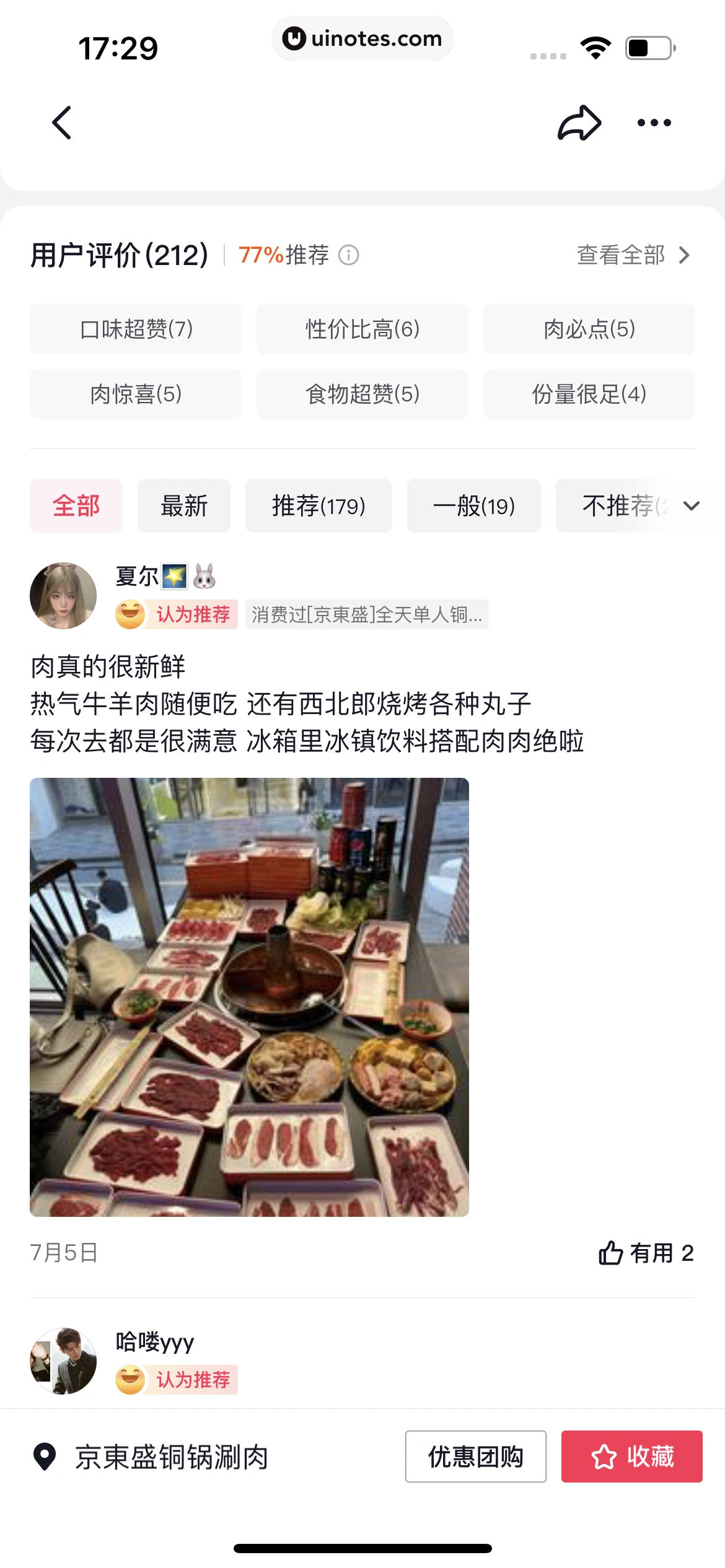Go back using the top arrow

[x=62, y=123]
